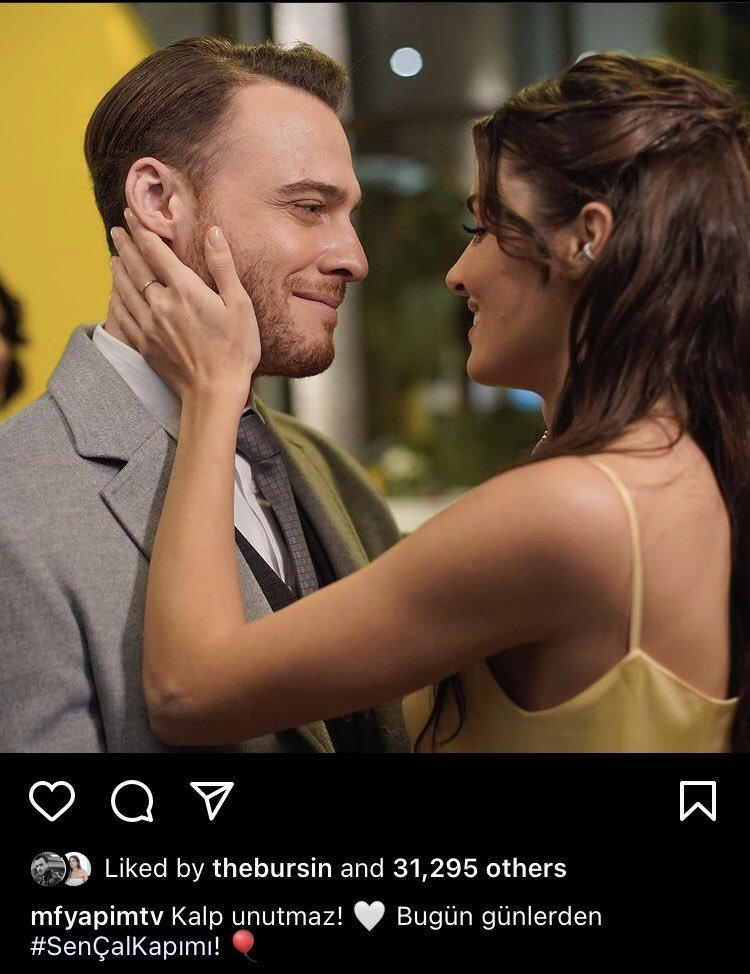
Task: Open comments with the speech bubble icon
Action: point(132,800)
